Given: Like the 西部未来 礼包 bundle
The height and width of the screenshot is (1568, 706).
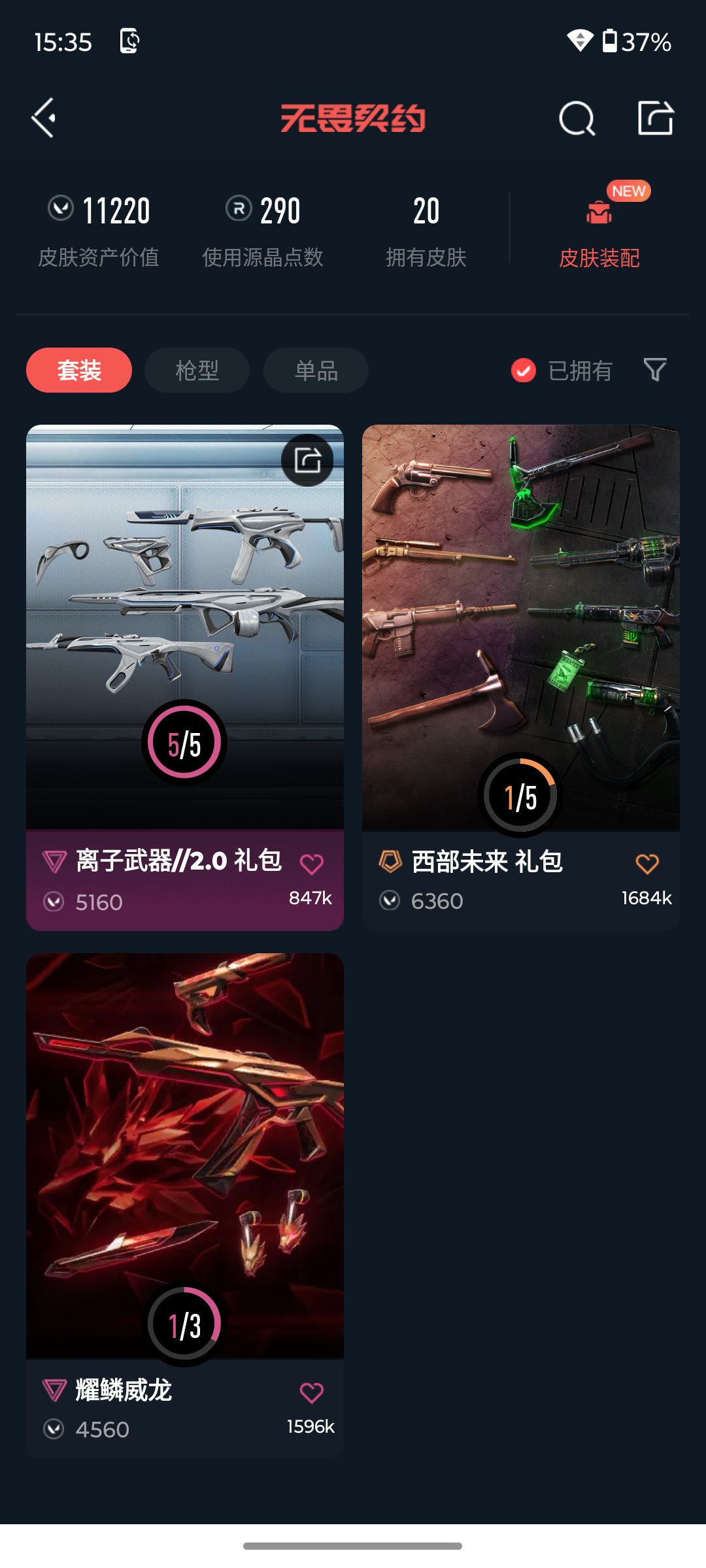Looking at the screenshot, I should coord(647,864).
